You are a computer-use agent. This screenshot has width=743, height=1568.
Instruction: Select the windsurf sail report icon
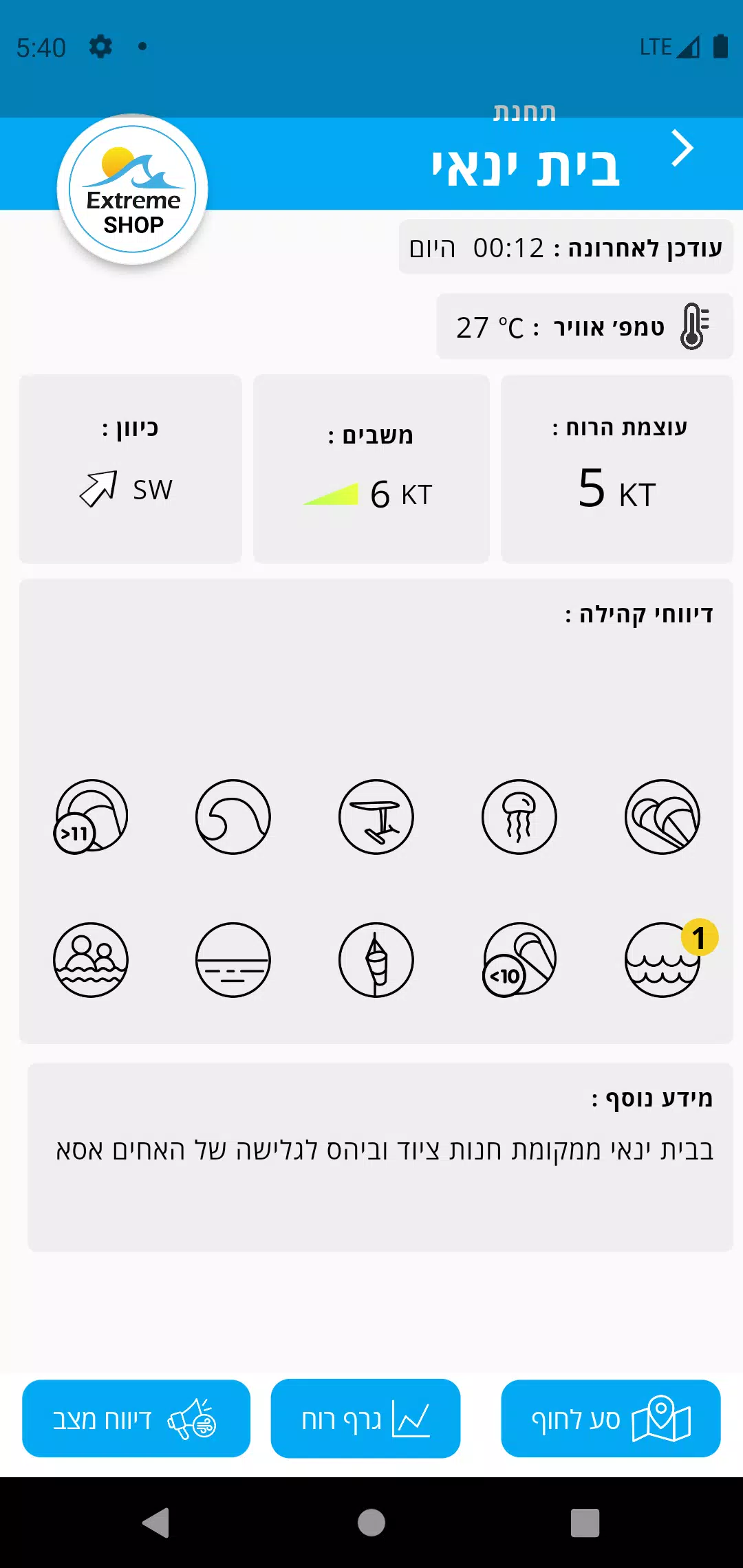[x=376, y=960]
